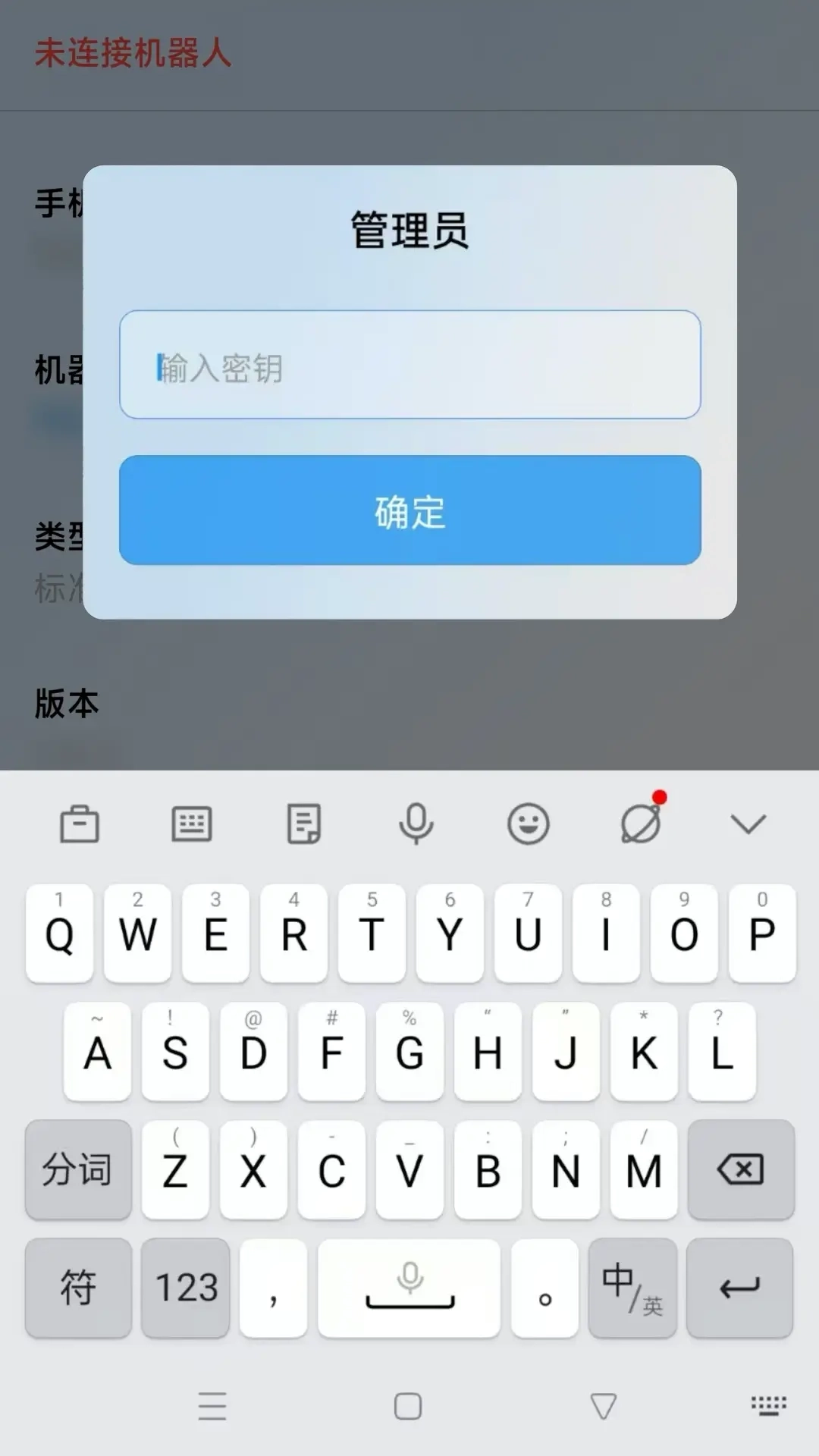Viewport: 819px width, 1456px height.
Task: Start voice input with the microphone icon
Action: pyautogui.click(x=416, y=824)
